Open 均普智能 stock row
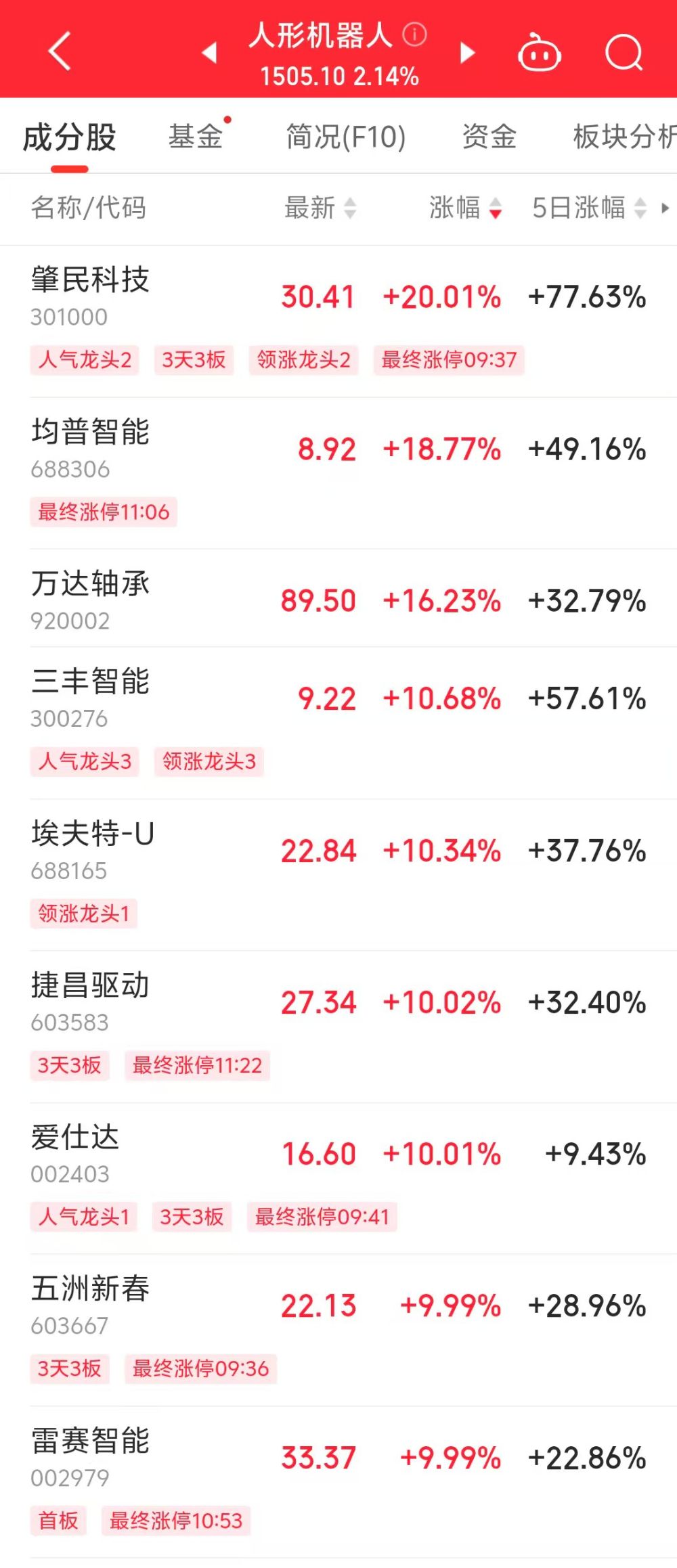Image resolution: width=677 pixels, height=1568 pixels. [90, 432]
